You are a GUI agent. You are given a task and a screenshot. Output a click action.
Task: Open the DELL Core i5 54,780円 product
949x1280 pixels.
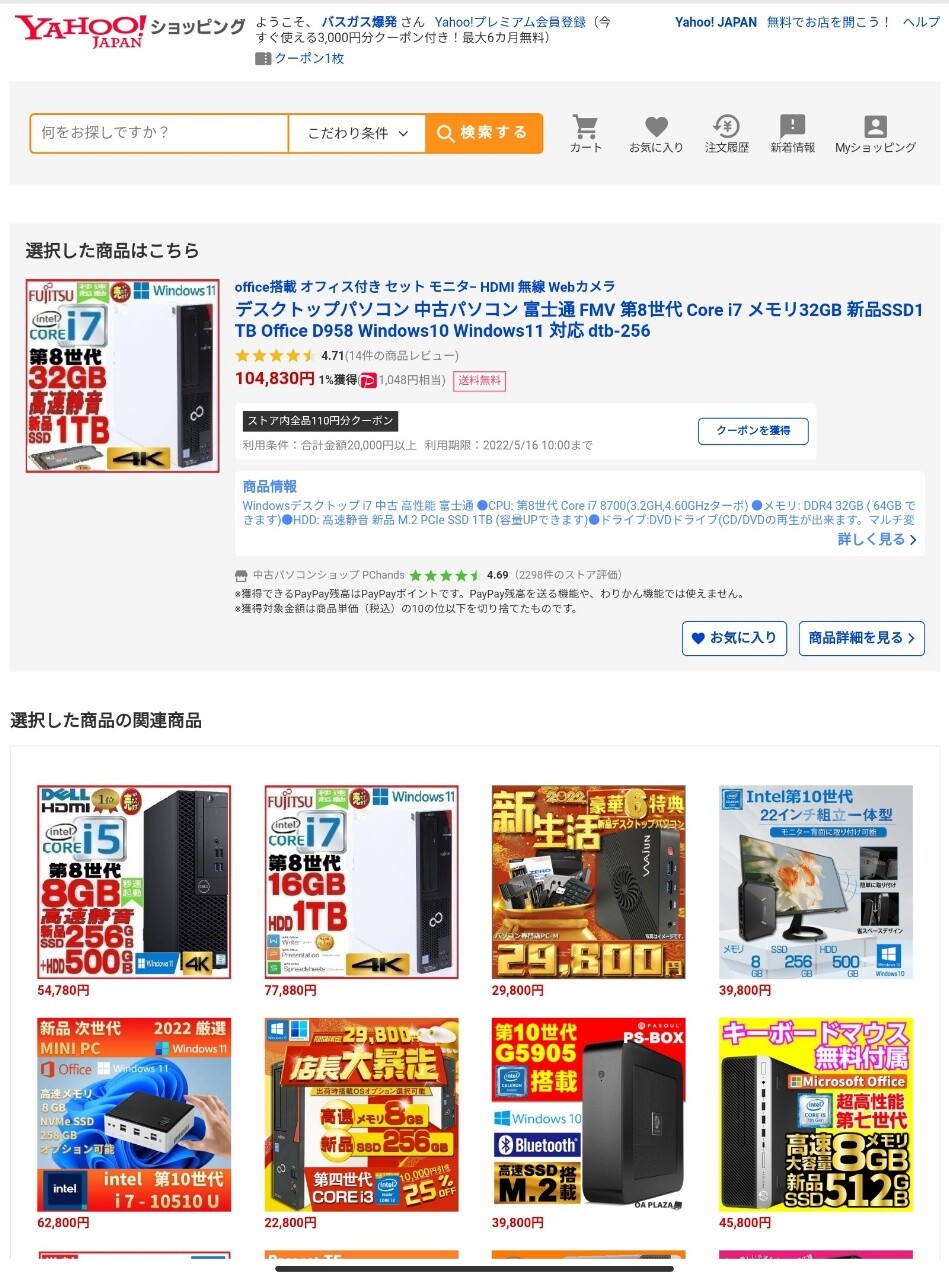134,882
